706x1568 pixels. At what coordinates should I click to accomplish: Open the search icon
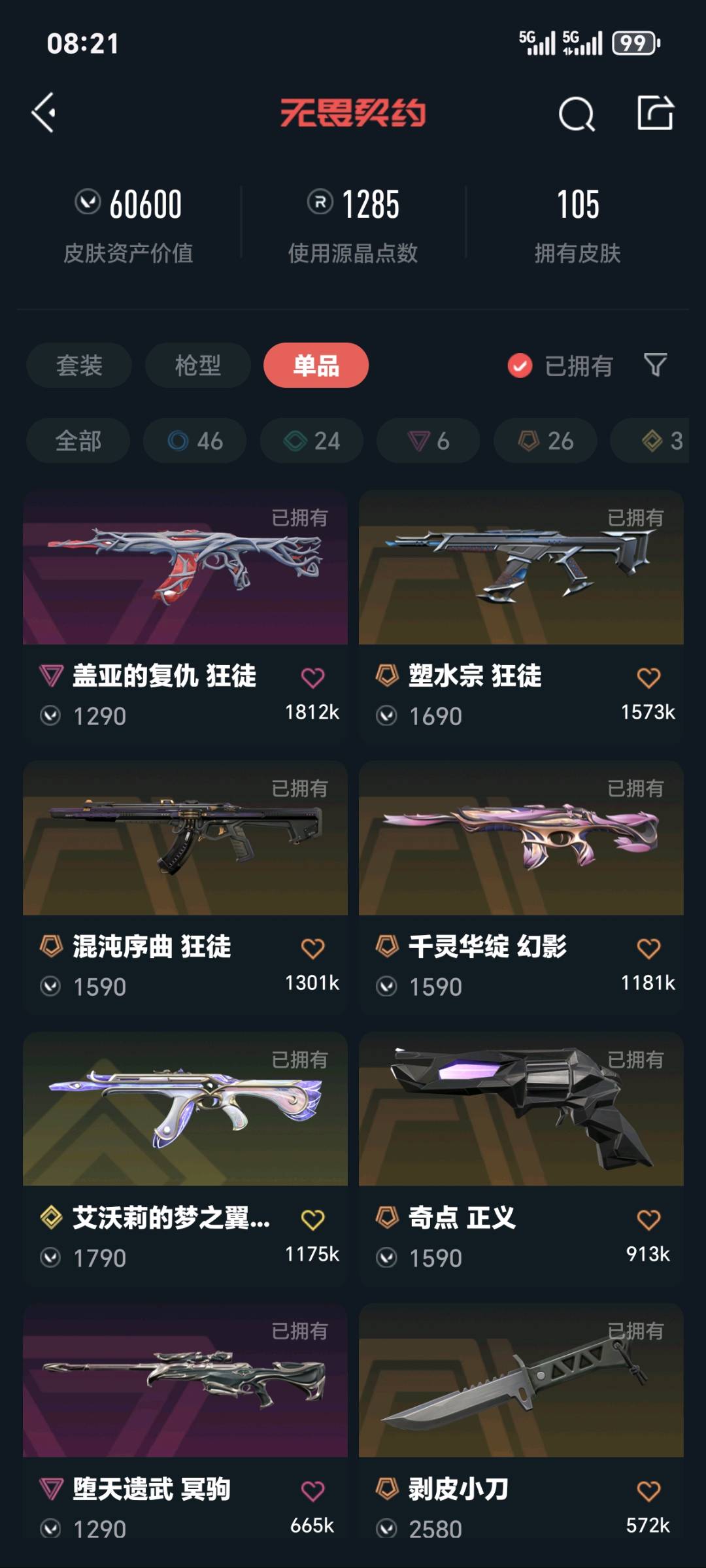tap(577, 114)
